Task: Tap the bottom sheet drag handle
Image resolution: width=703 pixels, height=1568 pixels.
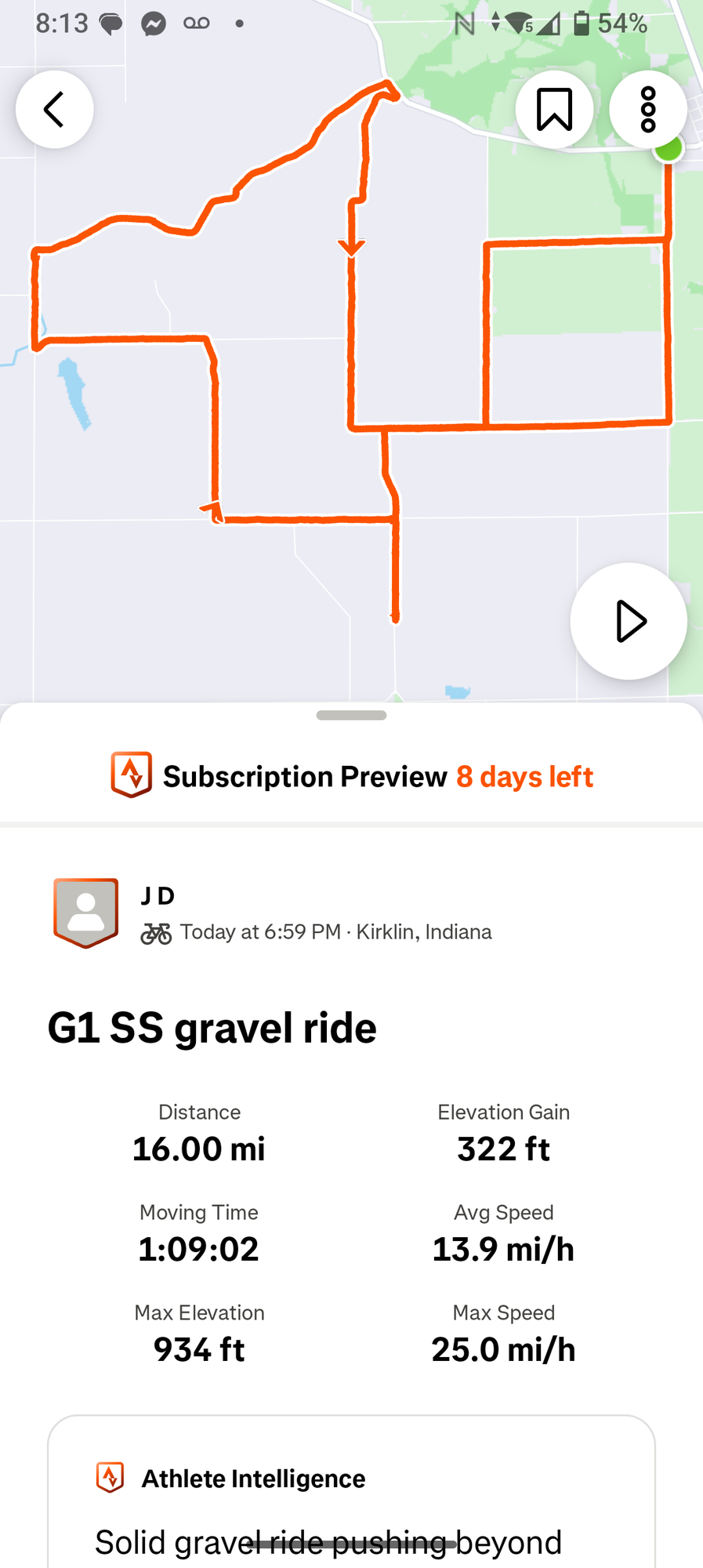Action: [x=351, y=715]
